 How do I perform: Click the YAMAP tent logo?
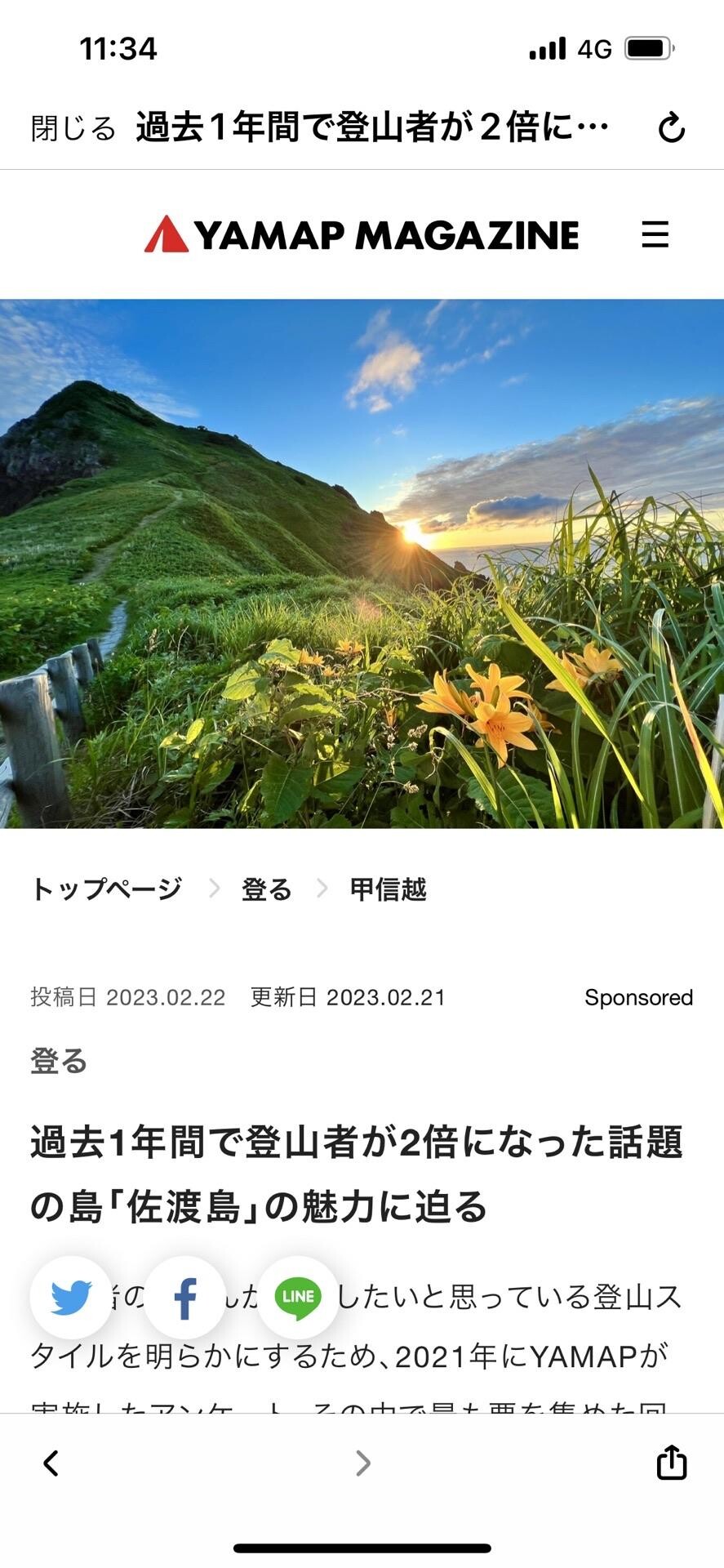click(x=164, y=234)
